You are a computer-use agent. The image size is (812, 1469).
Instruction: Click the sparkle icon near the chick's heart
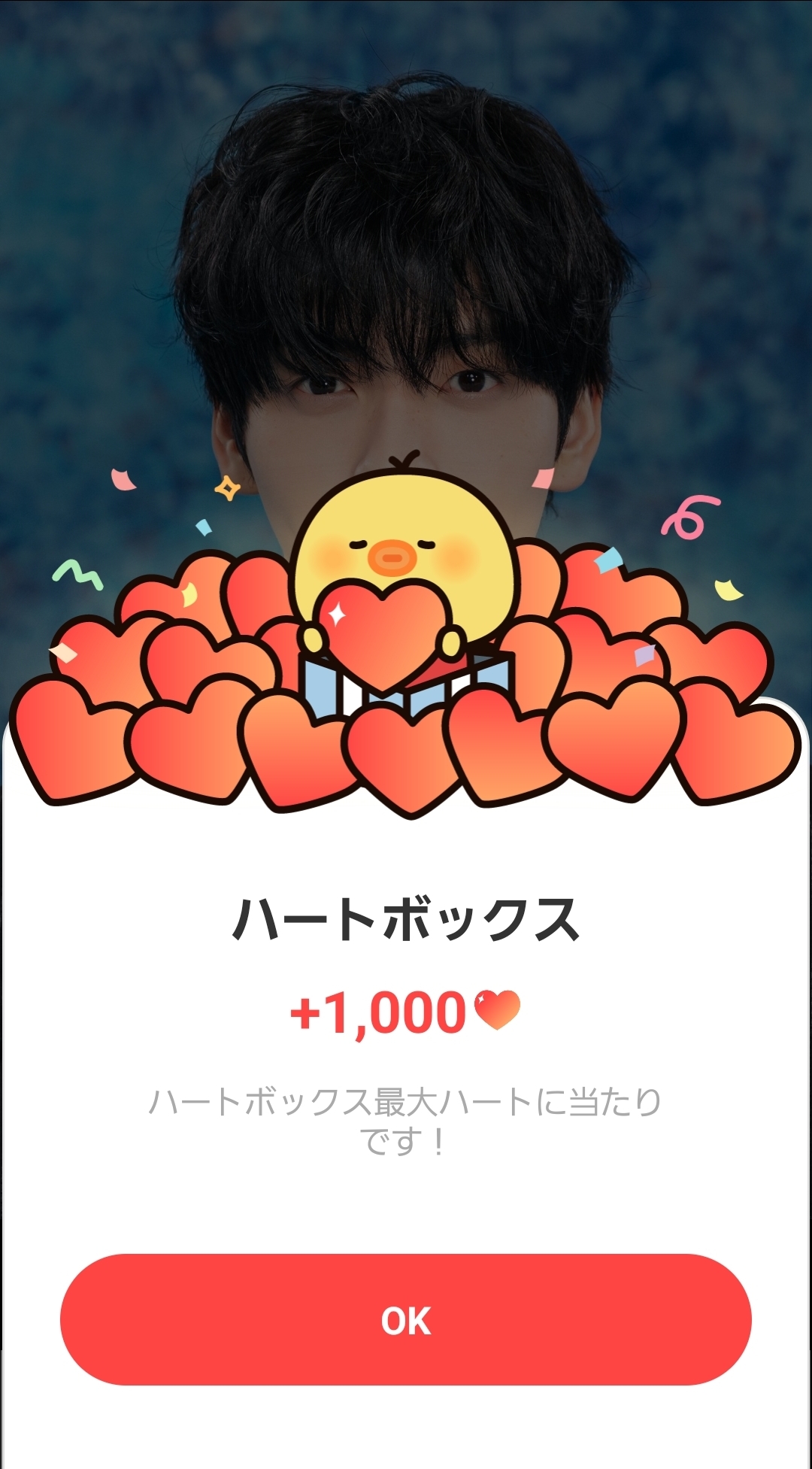click(x=337, y=615)
